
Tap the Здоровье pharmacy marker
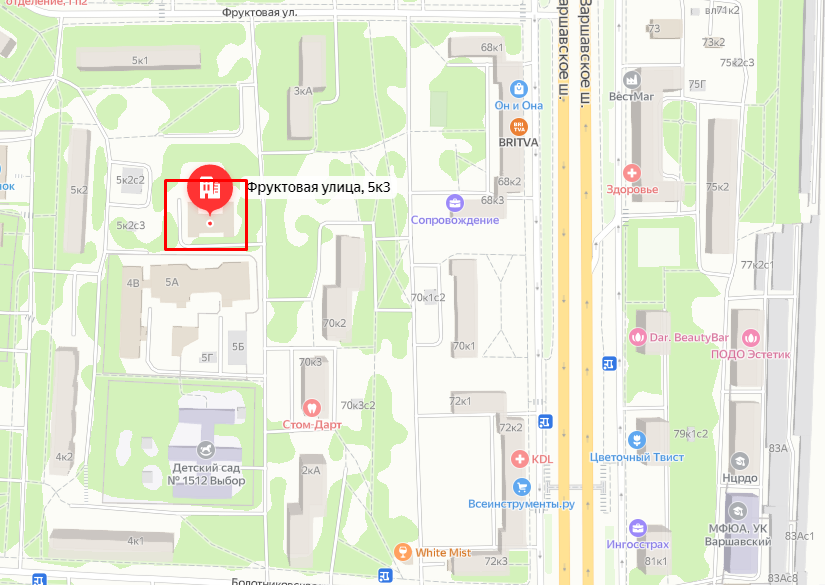pyautogui.click(x=632, y=173)
